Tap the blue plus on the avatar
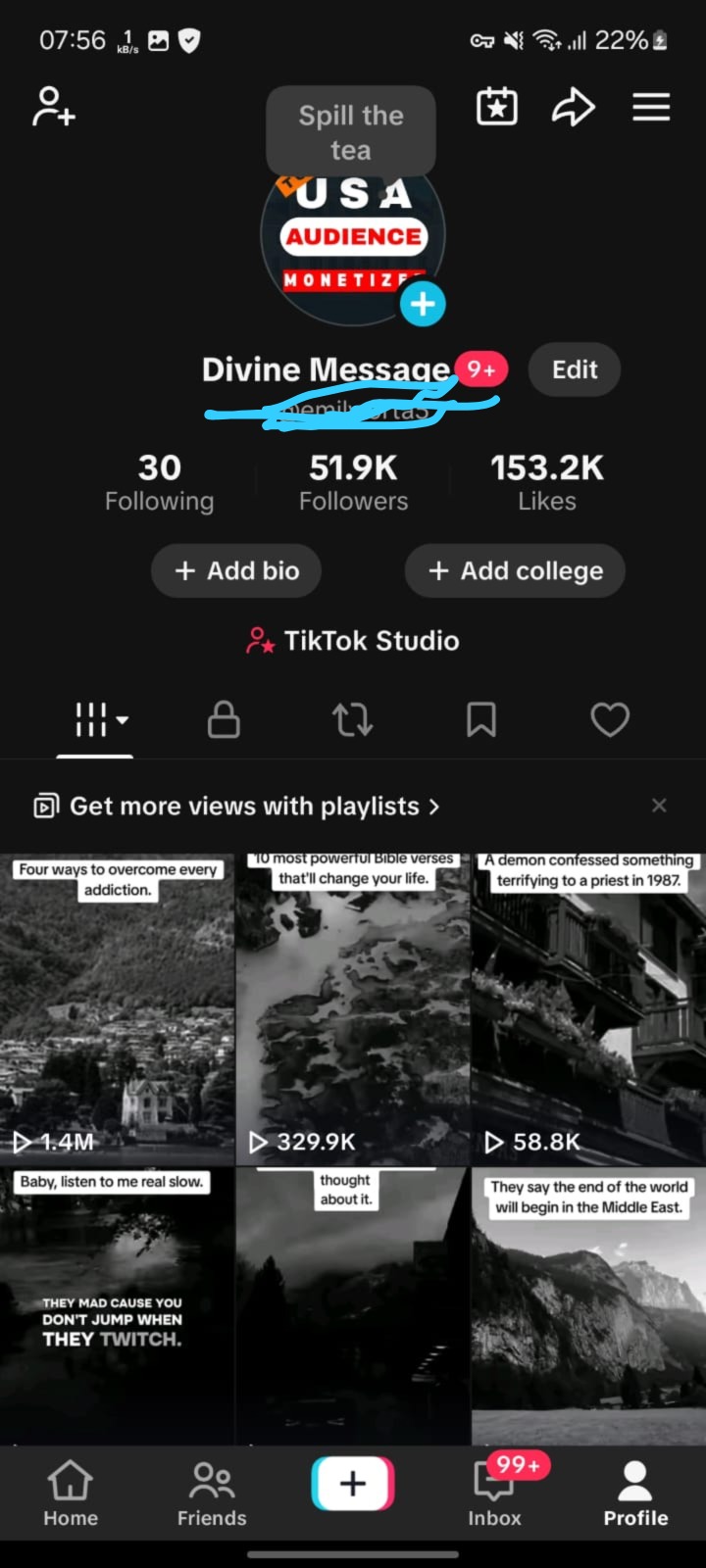706x1568 pixels. (x=423, y=304)
